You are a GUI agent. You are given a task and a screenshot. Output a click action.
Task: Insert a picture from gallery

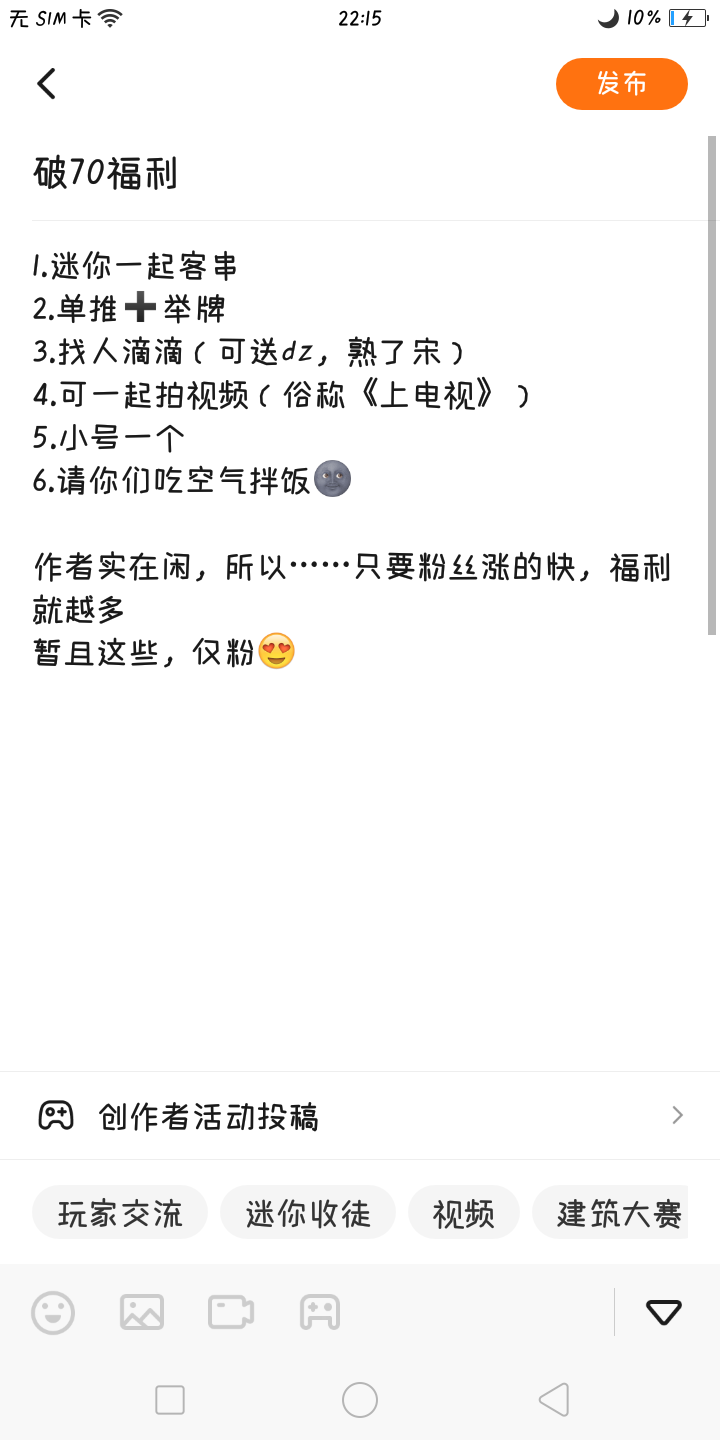(142, 1312)
